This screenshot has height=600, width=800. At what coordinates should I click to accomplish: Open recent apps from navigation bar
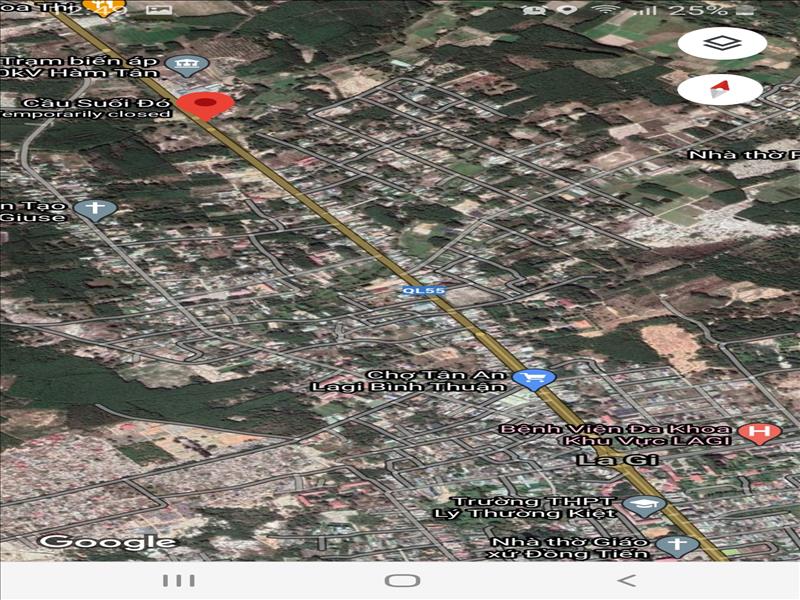coord(178,580)
